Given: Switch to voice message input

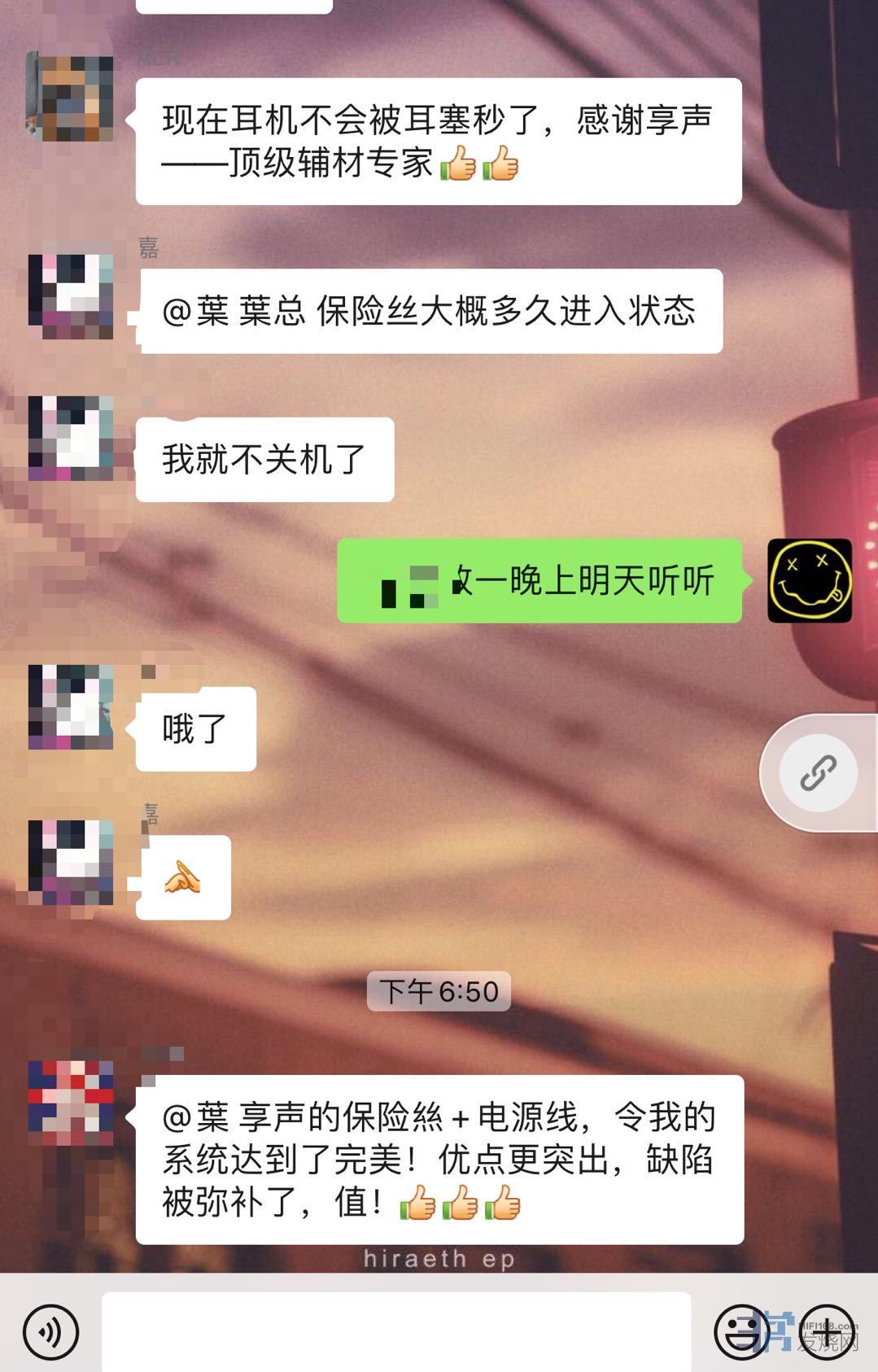Looking at the screenshot, I should (50, 1331).
